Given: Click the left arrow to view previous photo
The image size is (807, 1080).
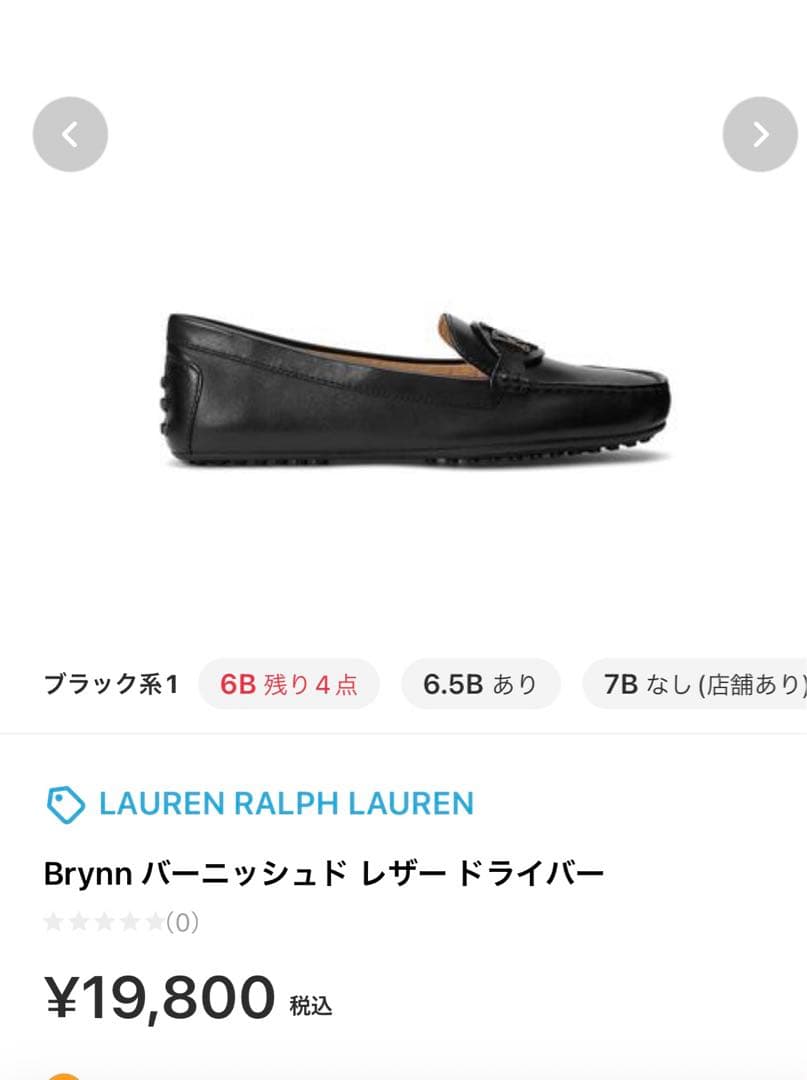Looking at the screenshot, I should (69, 133).
